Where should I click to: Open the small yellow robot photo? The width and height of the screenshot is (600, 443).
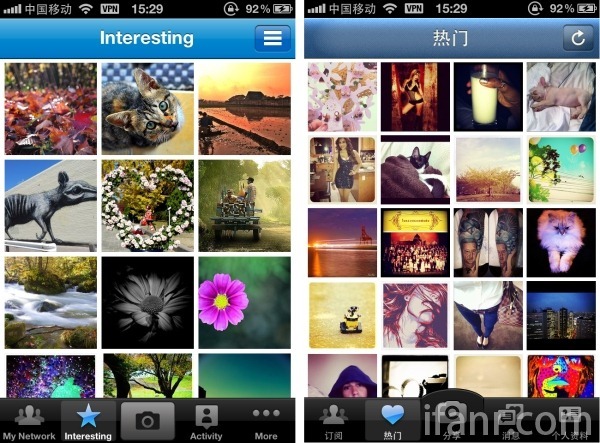[x=342, y=315]
